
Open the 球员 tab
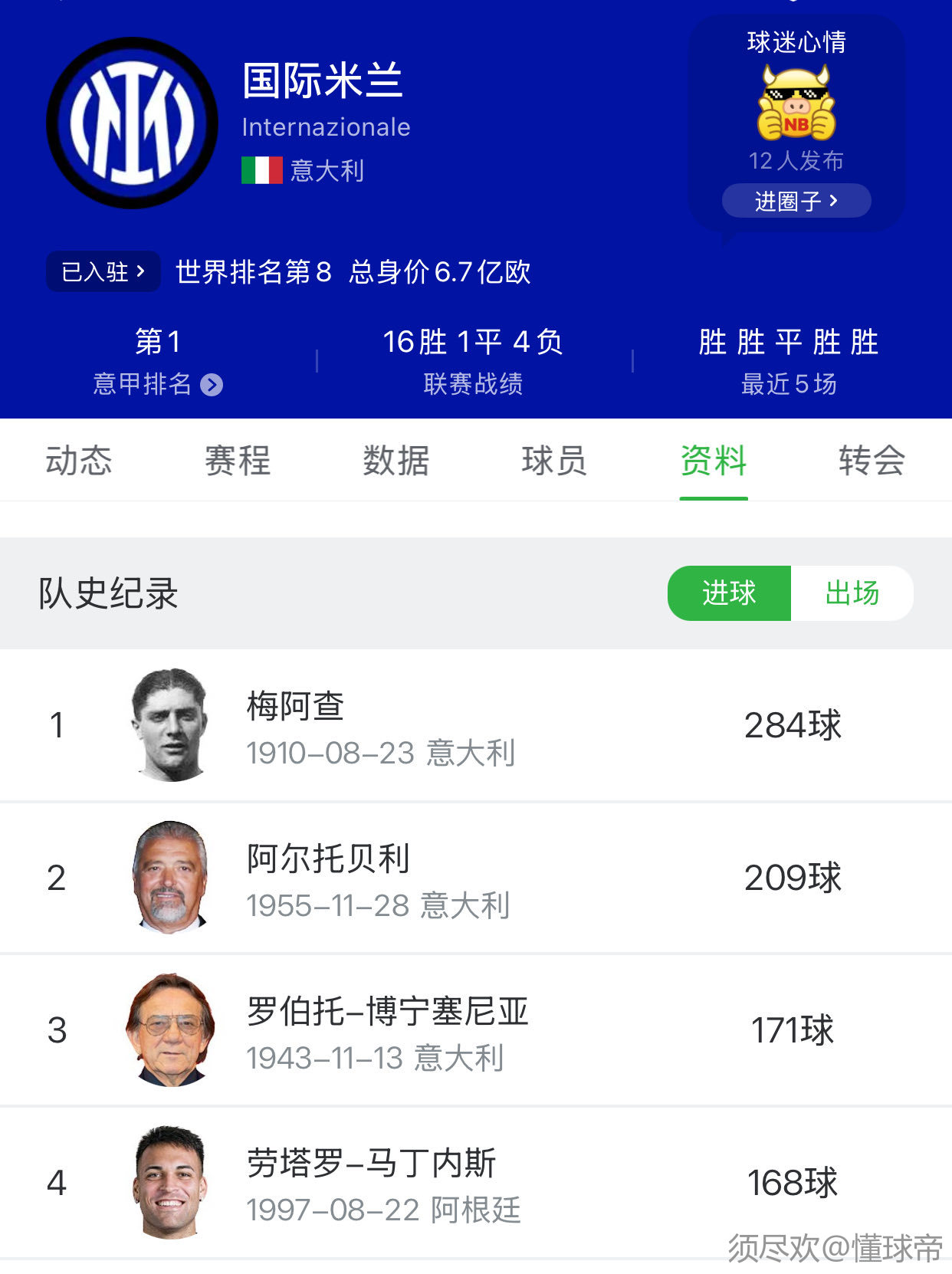click(554, 461)
